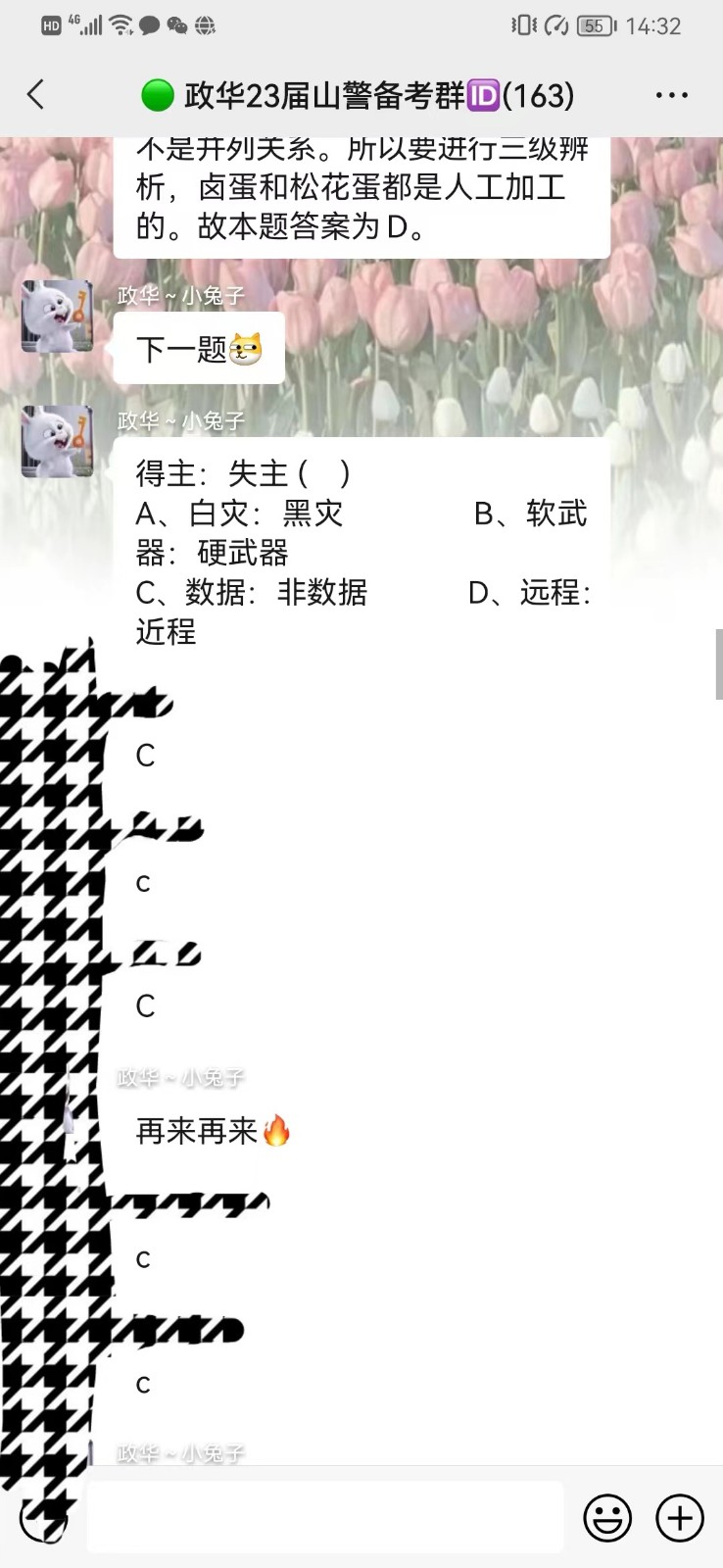Open the group chat overflow menu
This screenshot has width=723, height=1568.
671,95
